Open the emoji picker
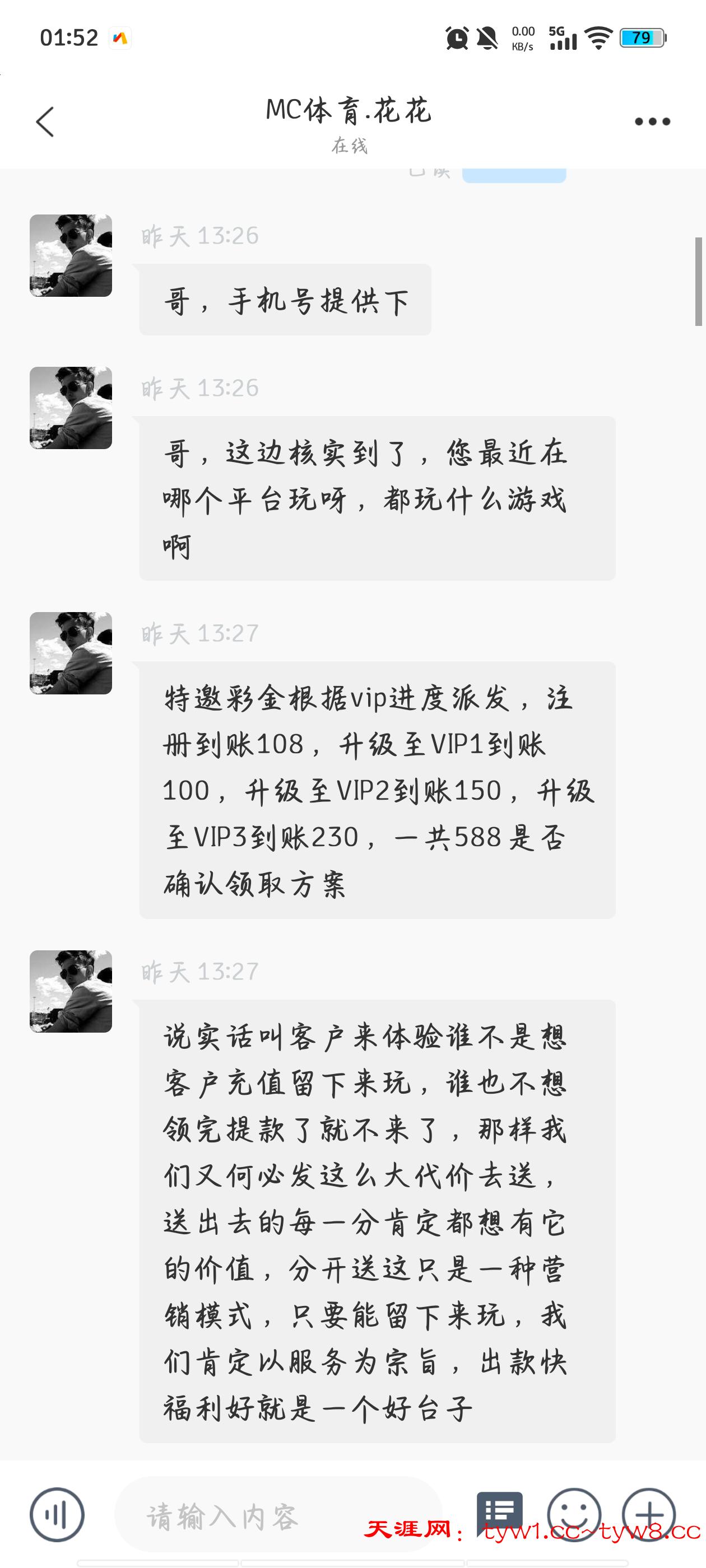706x1568 pixels. [574, 1514]
